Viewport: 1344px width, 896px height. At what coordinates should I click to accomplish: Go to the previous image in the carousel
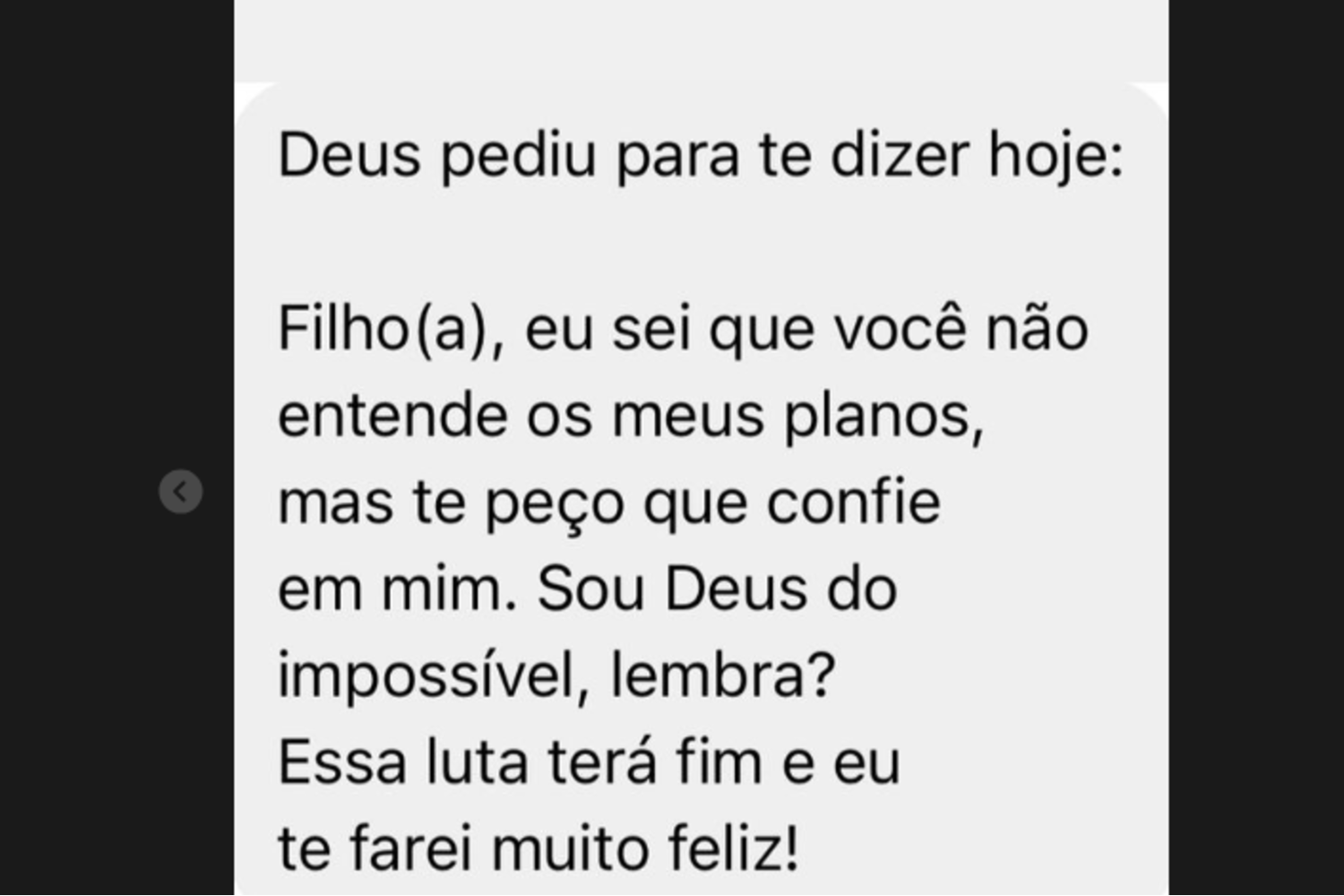180,491
